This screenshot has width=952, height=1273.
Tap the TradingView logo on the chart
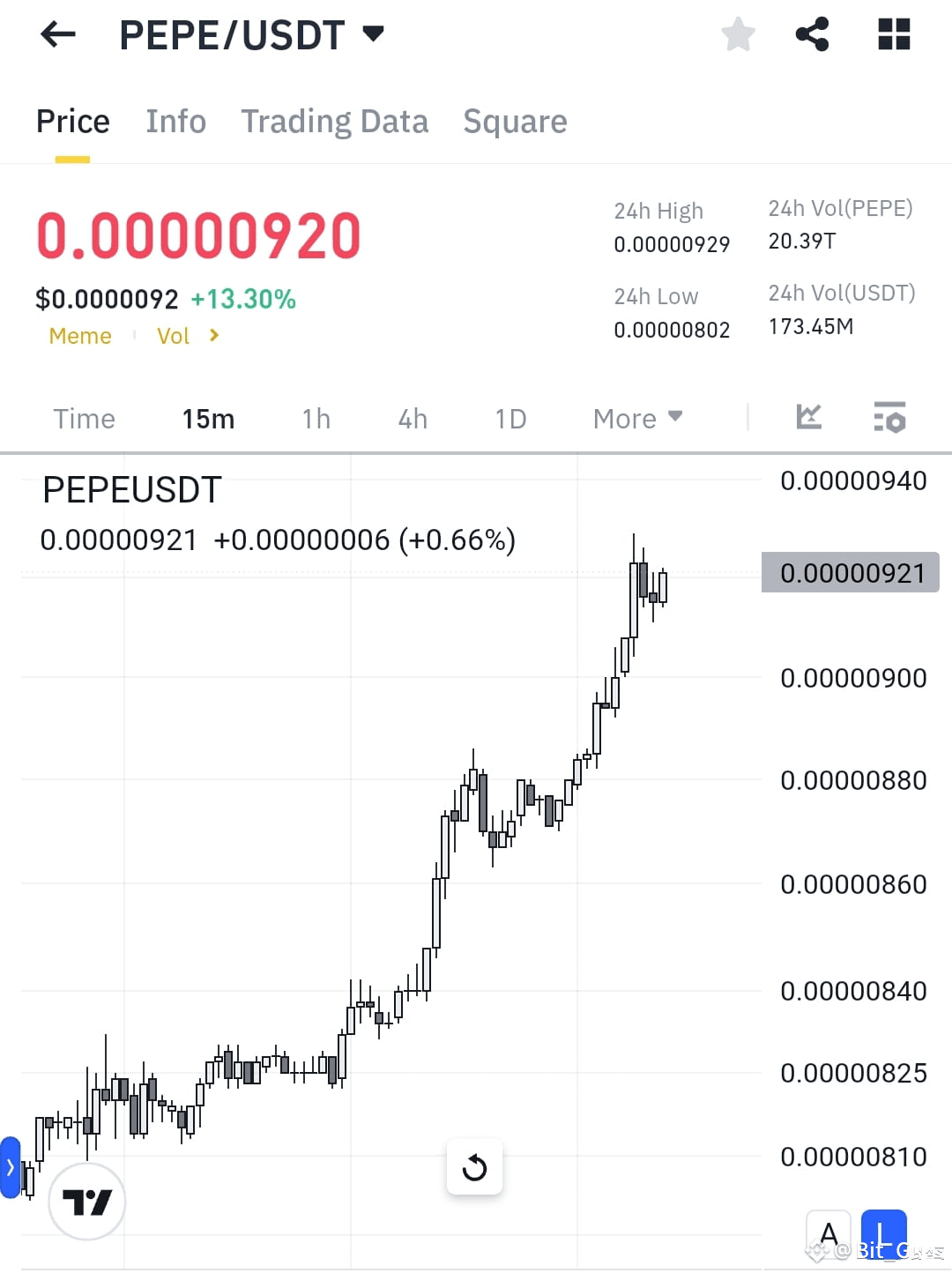(x=86, y=1201)
